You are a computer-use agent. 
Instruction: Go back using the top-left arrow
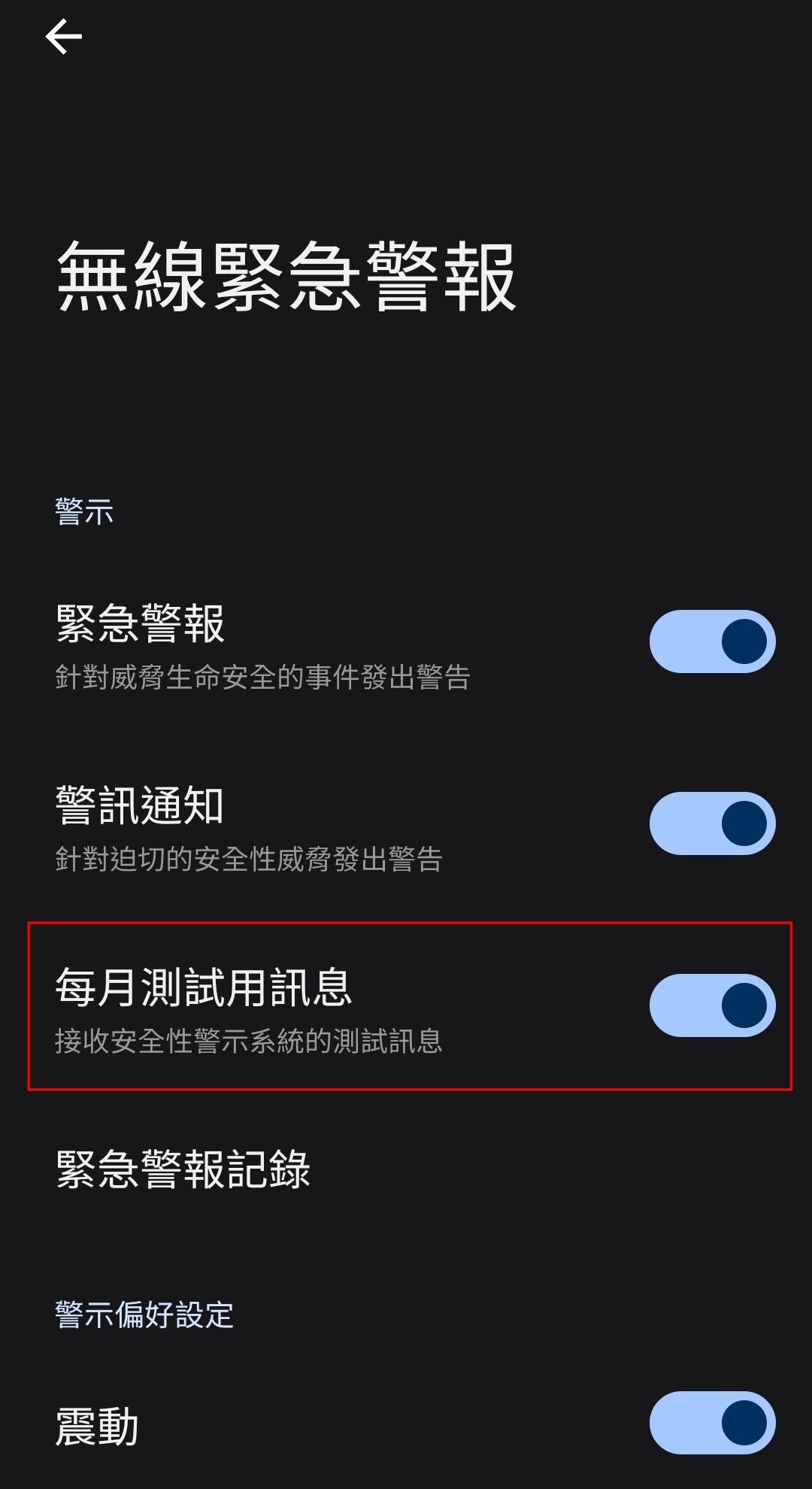pyautogui.click(x=63, y=37)
